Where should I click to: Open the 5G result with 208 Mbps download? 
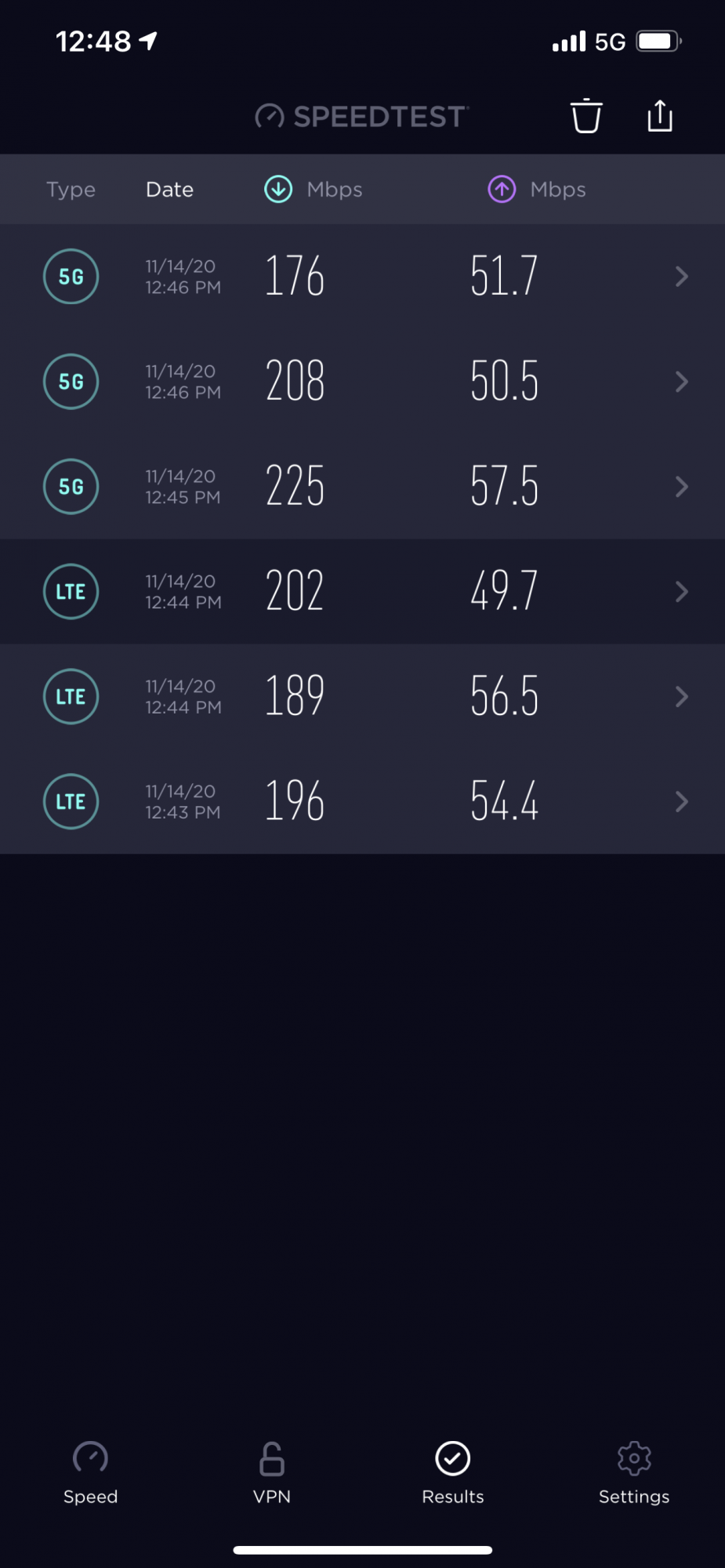[362, 382]
